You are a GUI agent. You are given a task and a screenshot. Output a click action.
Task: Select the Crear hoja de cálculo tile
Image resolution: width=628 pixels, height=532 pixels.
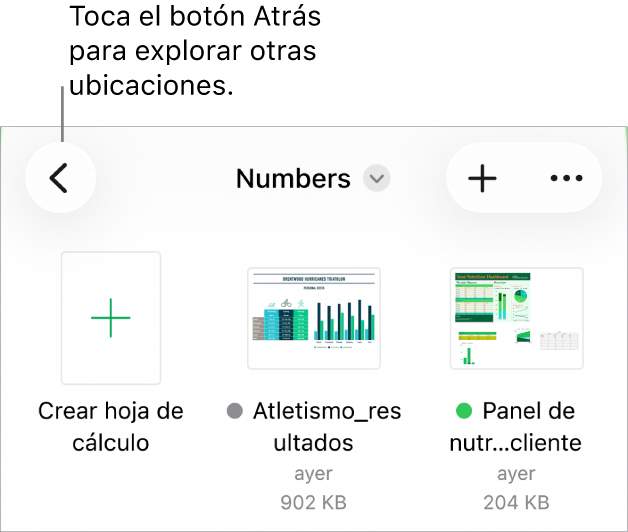111,318
